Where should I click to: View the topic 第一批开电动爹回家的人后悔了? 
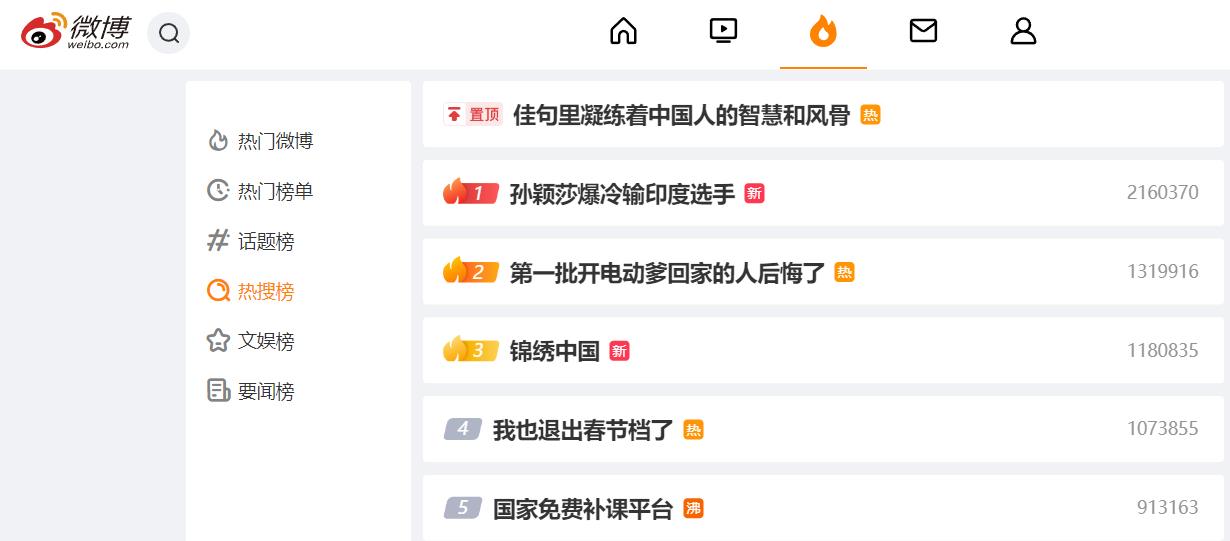point(667,272)
